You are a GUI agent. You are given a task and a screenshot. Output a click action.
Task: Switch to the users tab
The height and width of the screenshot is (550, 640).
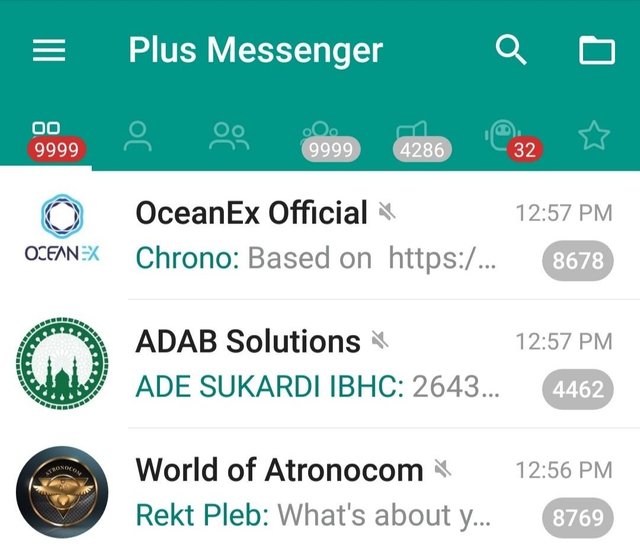(137, 135)
